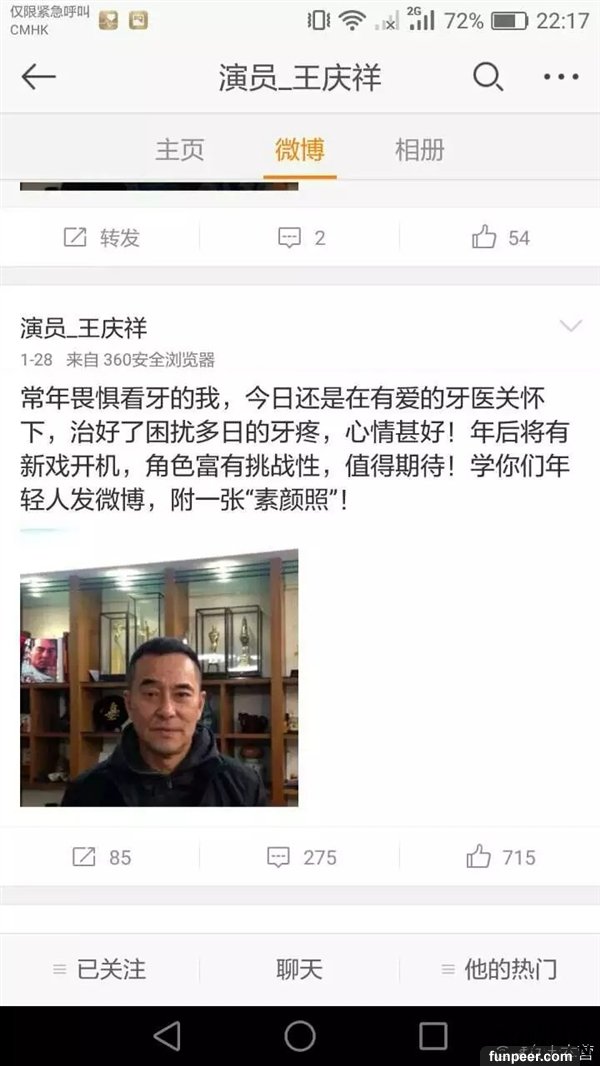Tap the system home button
Screen dimensions: 600x1066
300,1036
